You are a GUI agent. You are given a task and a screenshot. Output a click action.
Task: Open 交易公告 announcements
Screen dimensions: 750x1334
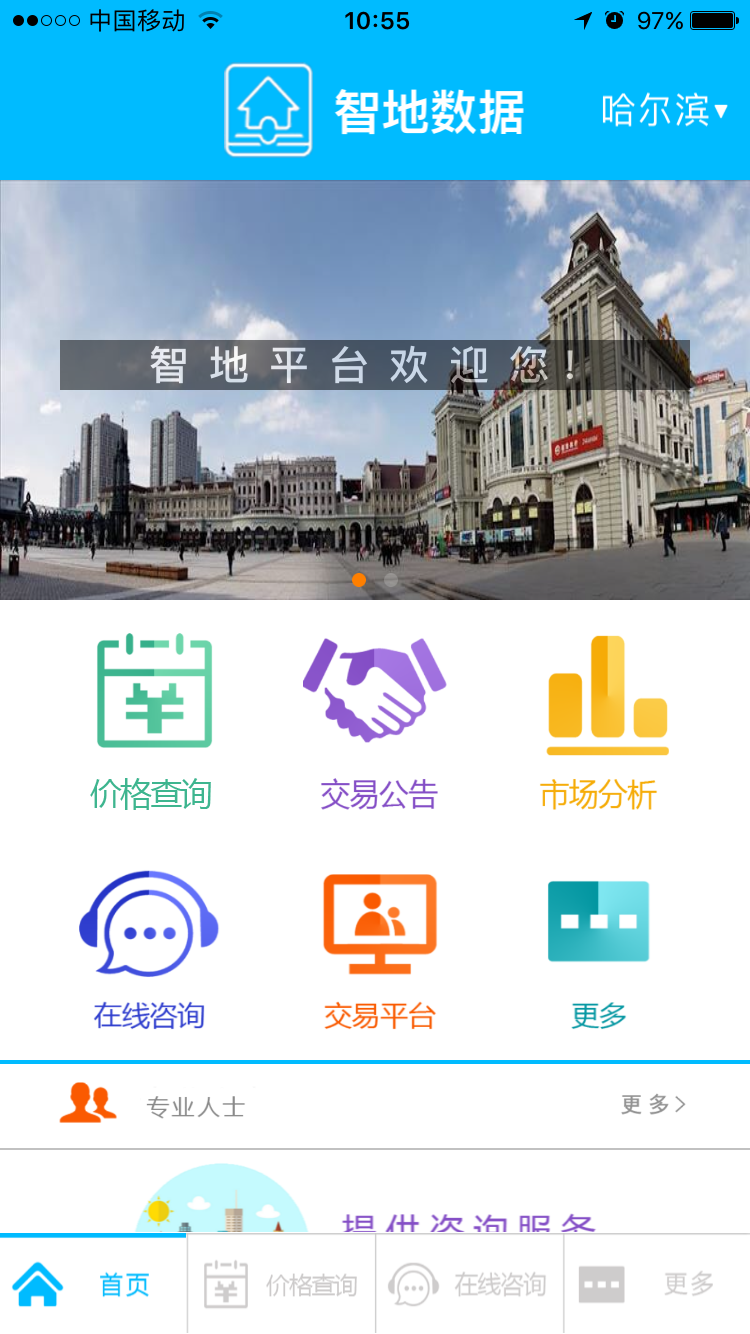click(x=378, y=722)
